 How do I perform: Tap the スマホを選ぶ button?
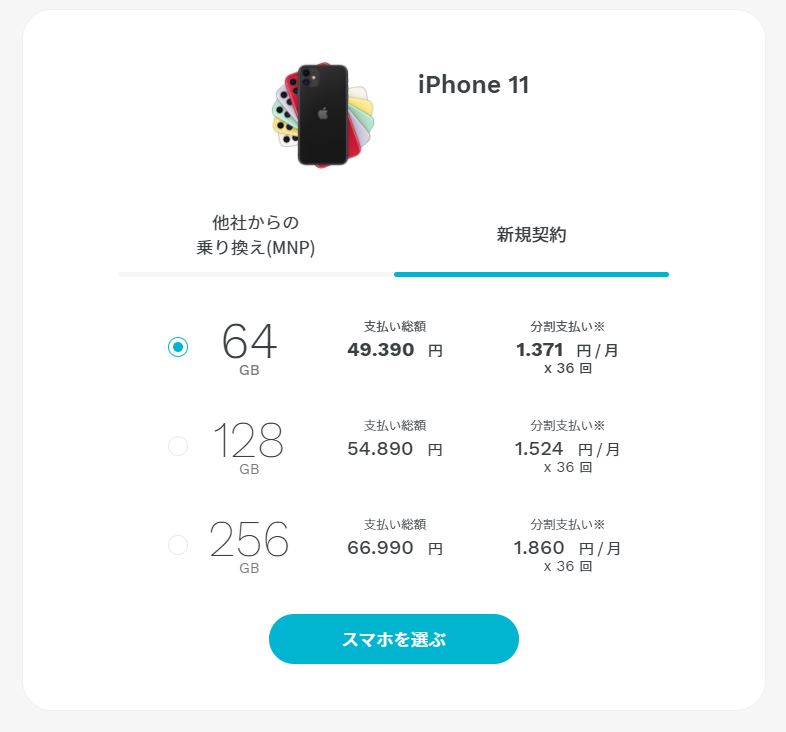[x=393, y=639]
